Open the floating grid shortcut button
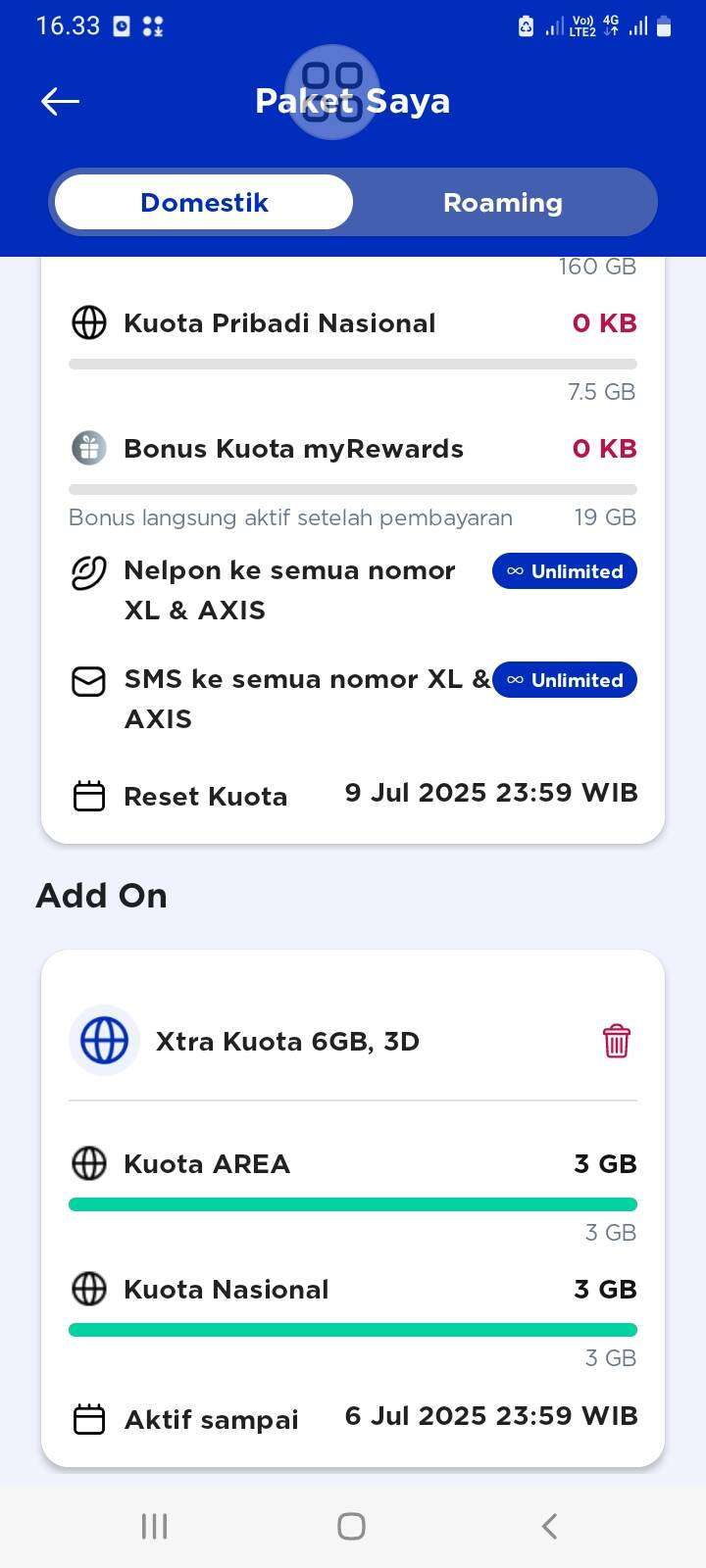706x1568 pixels. (331, 92)
